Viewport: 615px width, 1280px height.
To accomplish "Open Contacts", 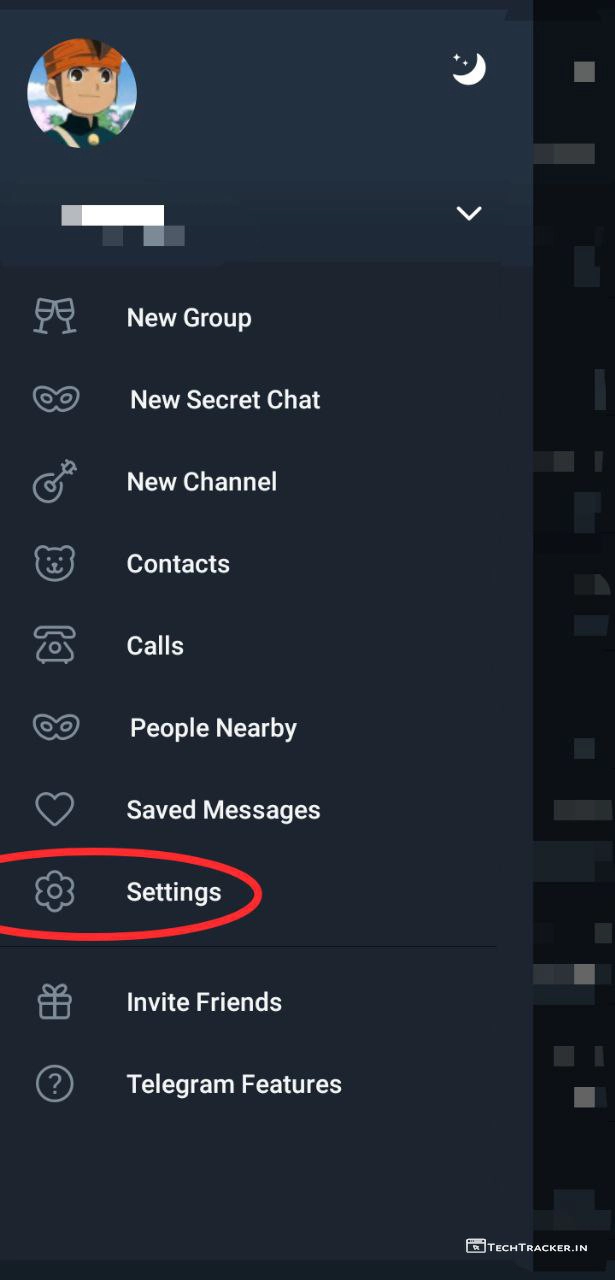I will [x=178, y=564].
